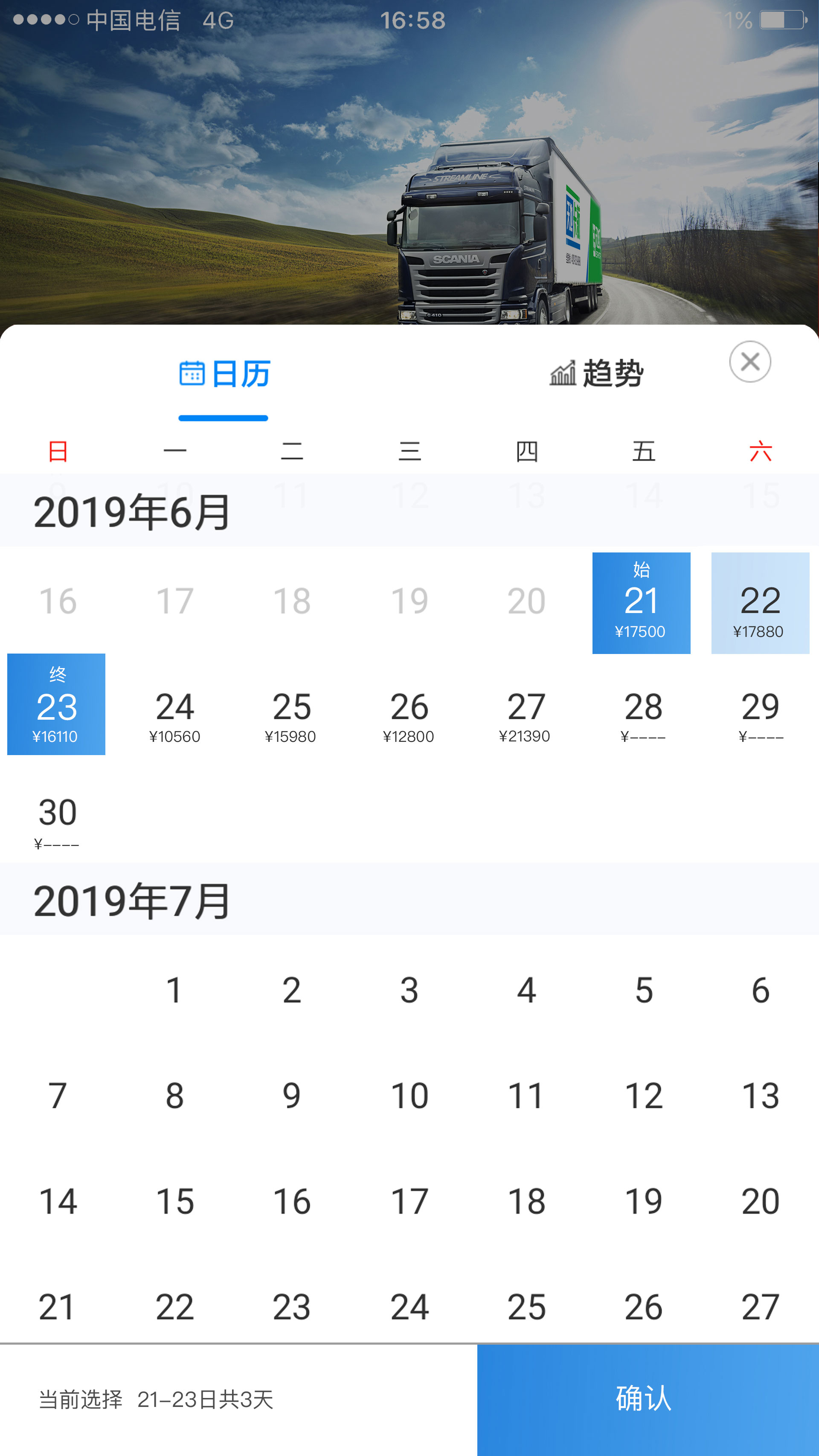Choose June 22 priced ¥17880
Viewport: 819px width, 1456px height.
click(760, 603)
